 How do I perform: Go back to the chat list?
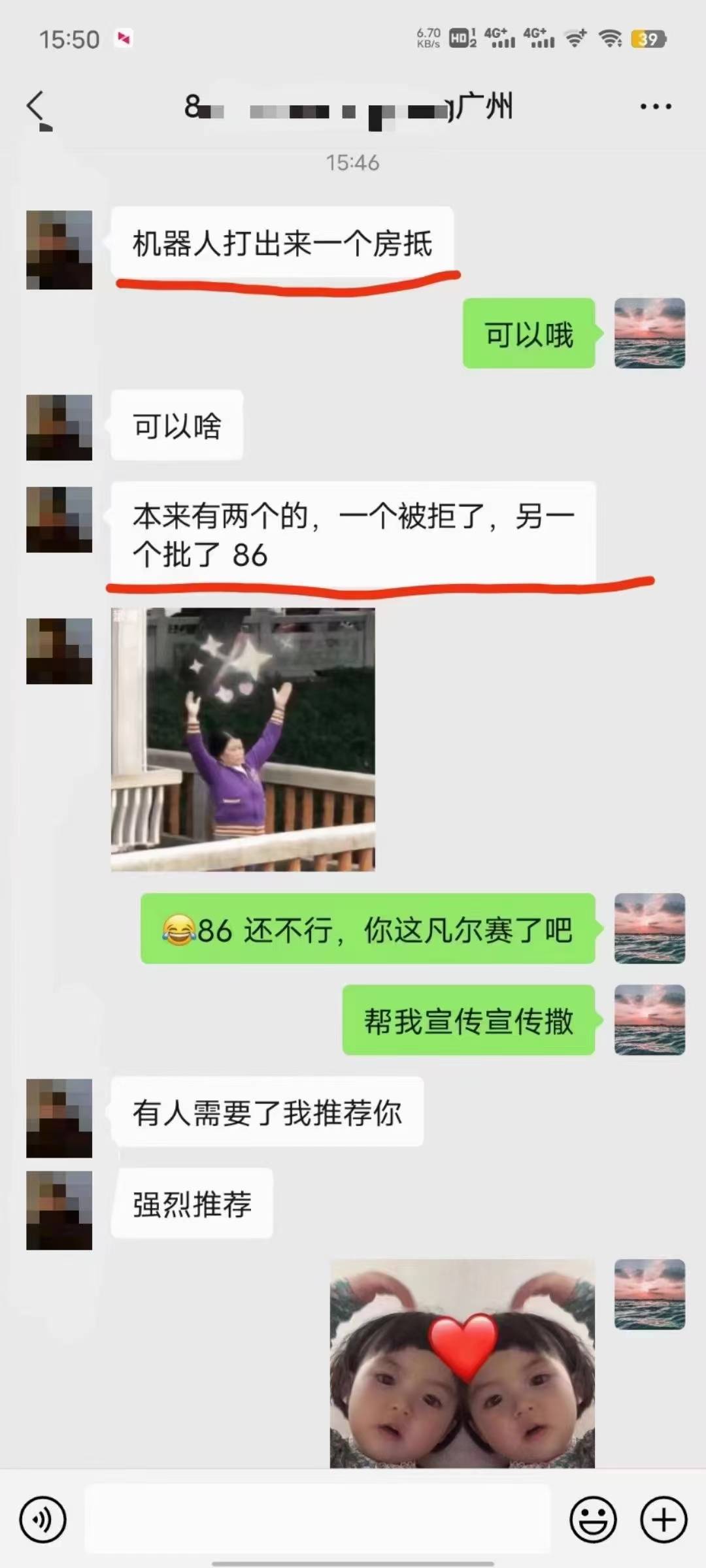[37, 106]
